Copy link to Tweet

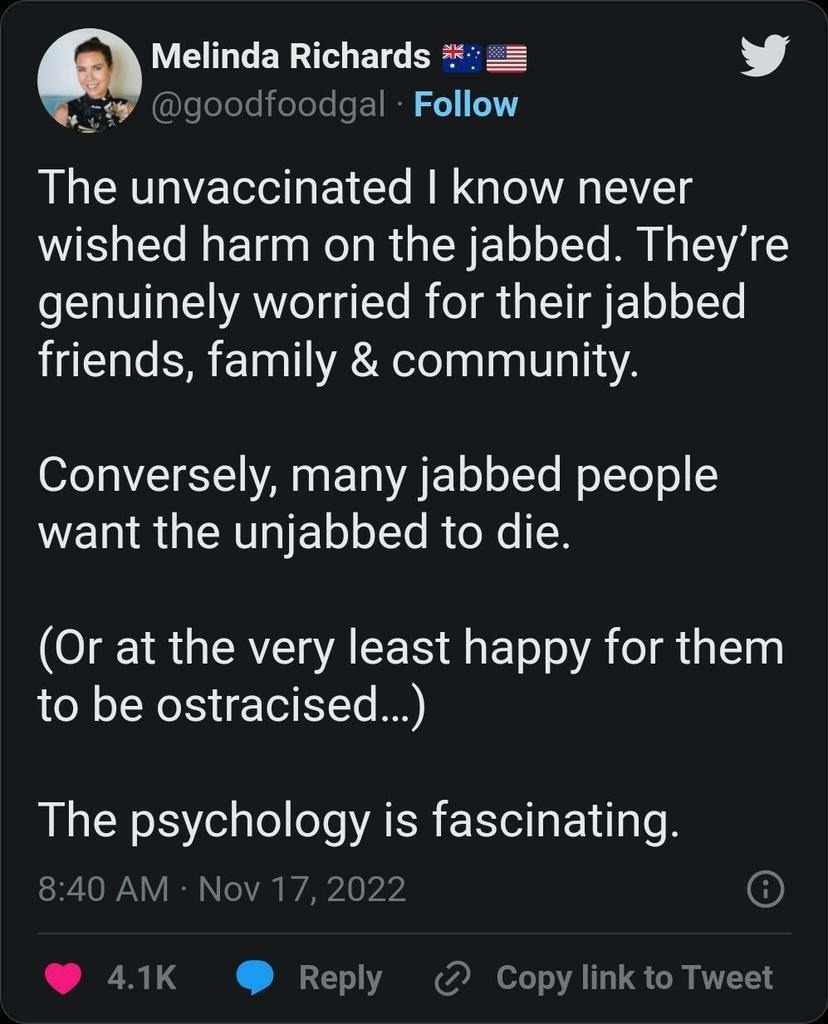pyautogui.click(x=605, y=977)
